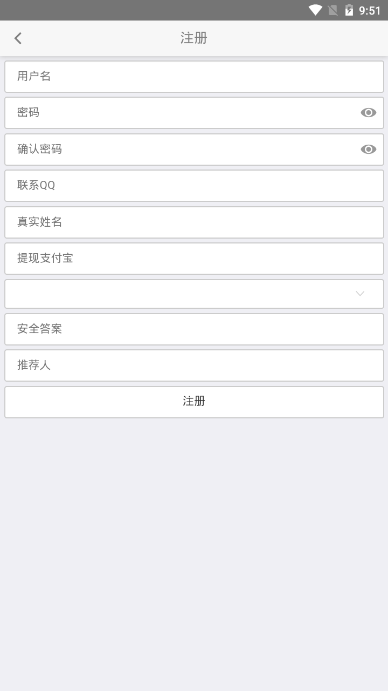Submit the form with the 注册 button
The height and width of the screenshot is (691, 388).
194,401
